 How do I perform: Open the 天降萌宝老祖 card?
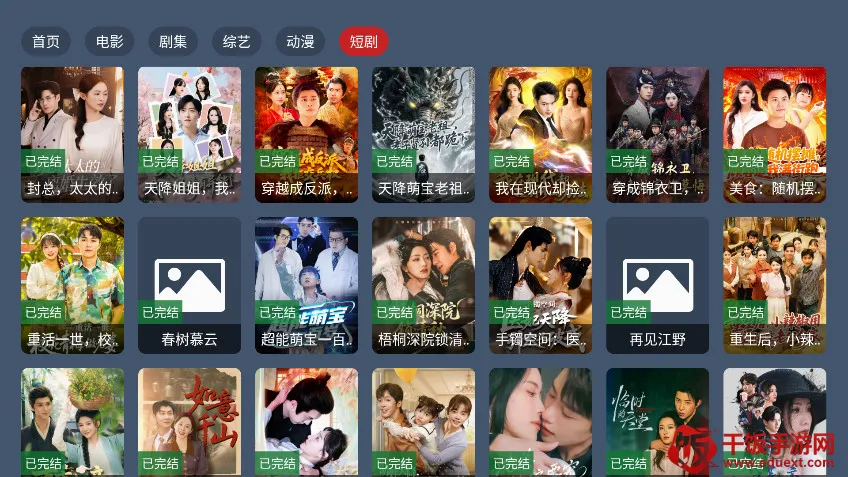pyautogui.click(x=423, y=135)
